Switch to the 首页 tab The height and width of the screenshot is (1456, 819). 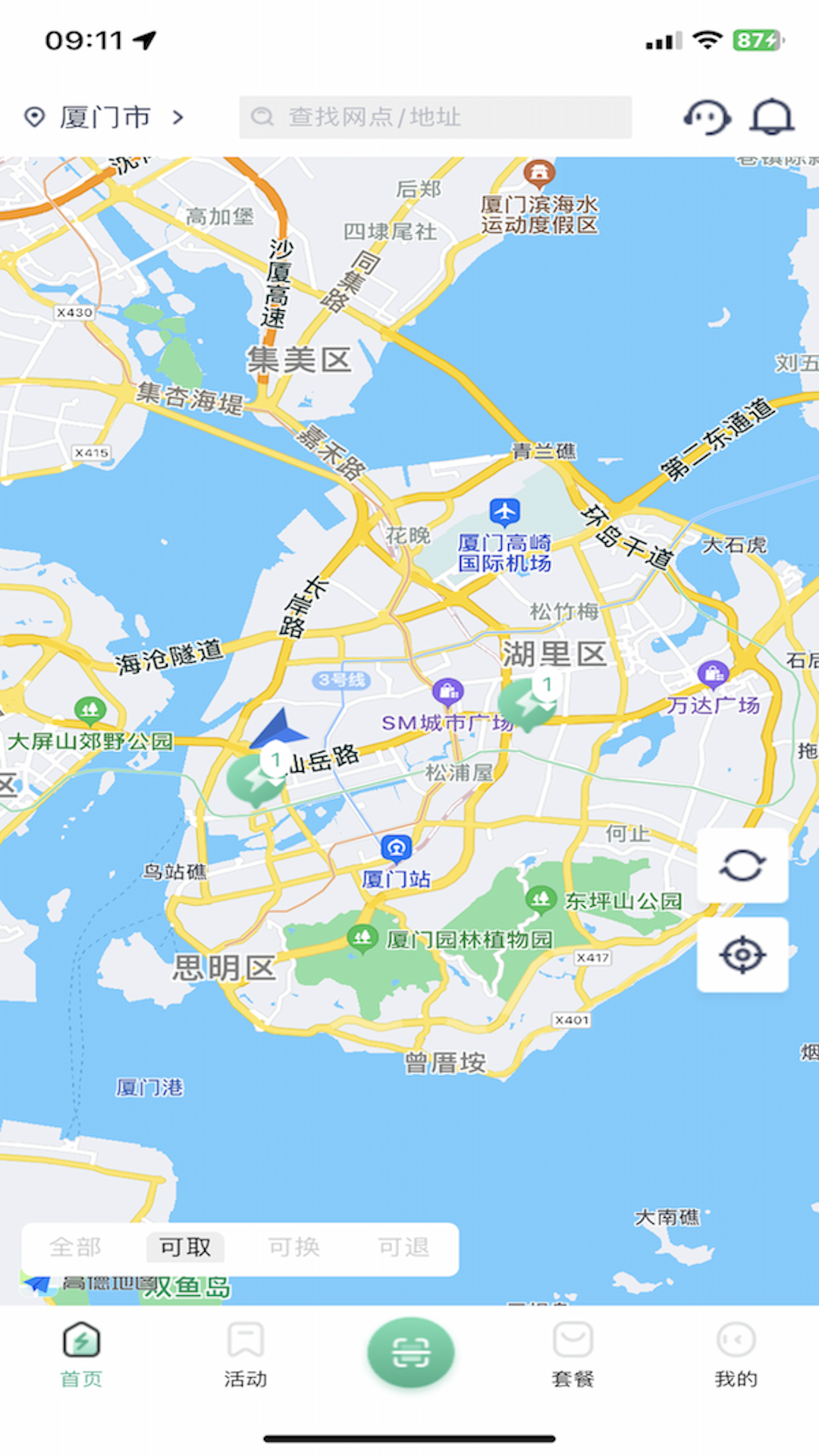pyautogui.click(x=81, y=1355)
